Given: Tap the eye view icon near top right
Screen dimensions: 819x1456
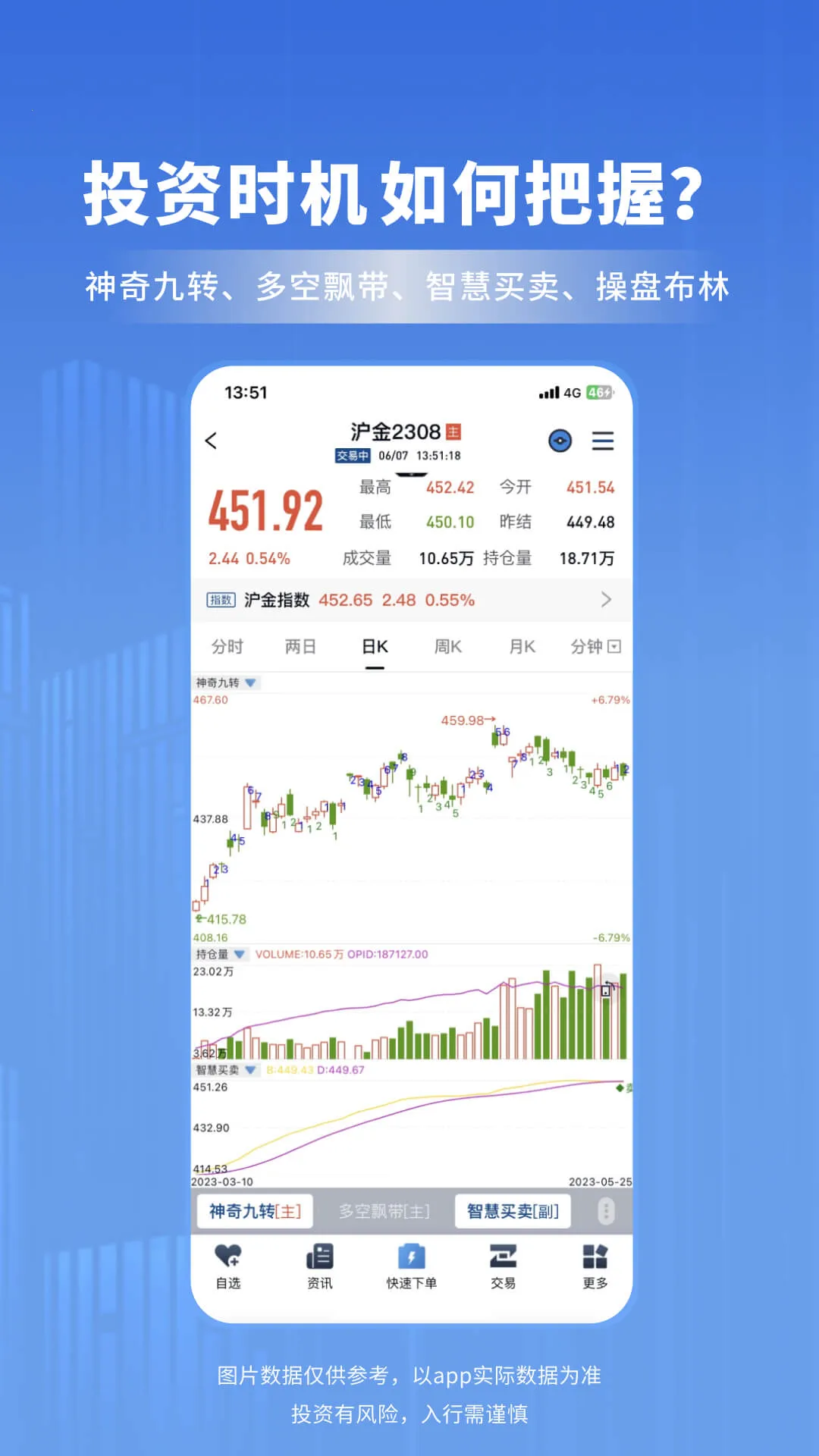Looking at the screenshot, I should (560, 441).
